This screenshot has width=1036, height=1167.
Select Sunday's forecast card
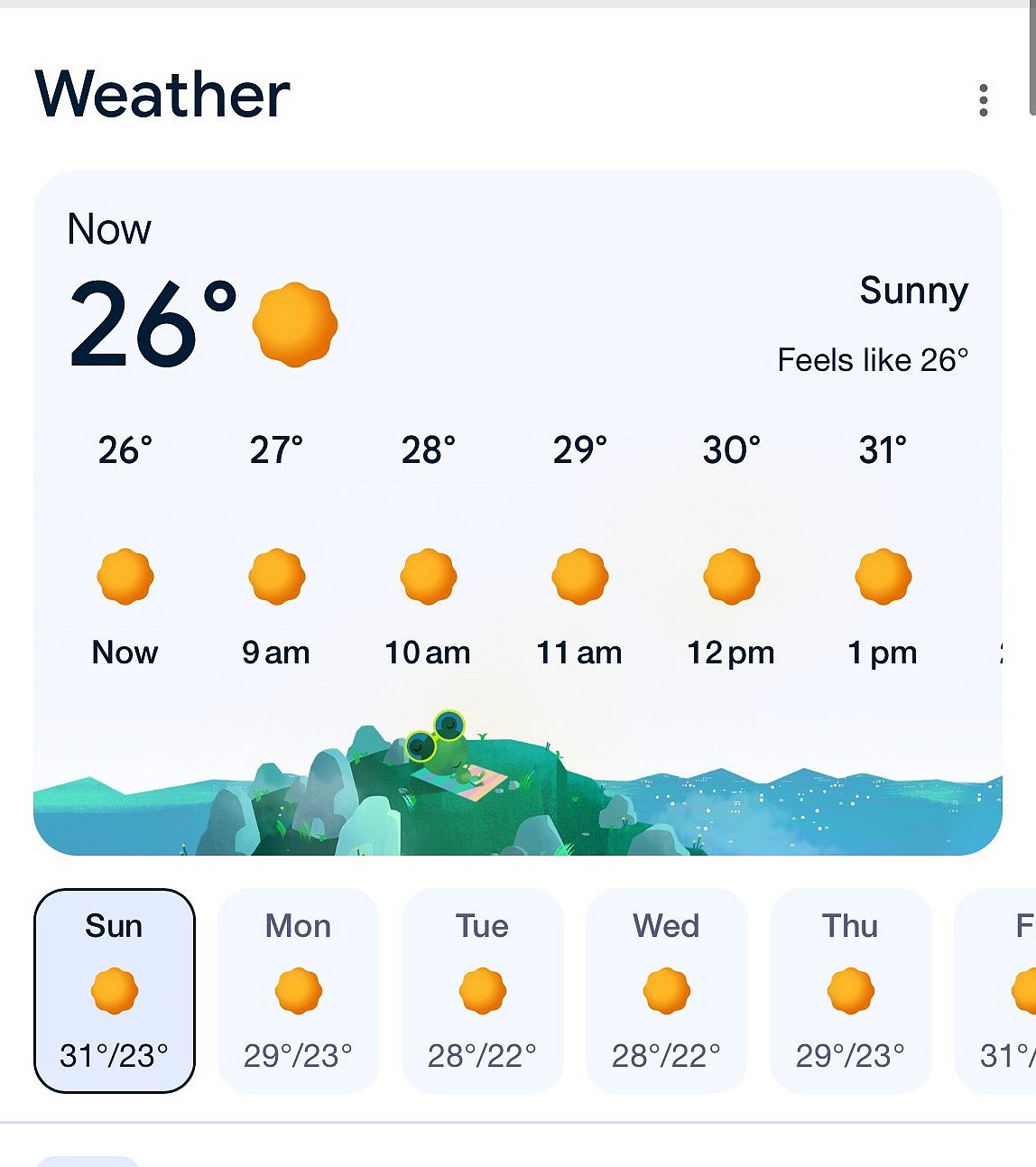pyautogui.click(x=115, y=990)
